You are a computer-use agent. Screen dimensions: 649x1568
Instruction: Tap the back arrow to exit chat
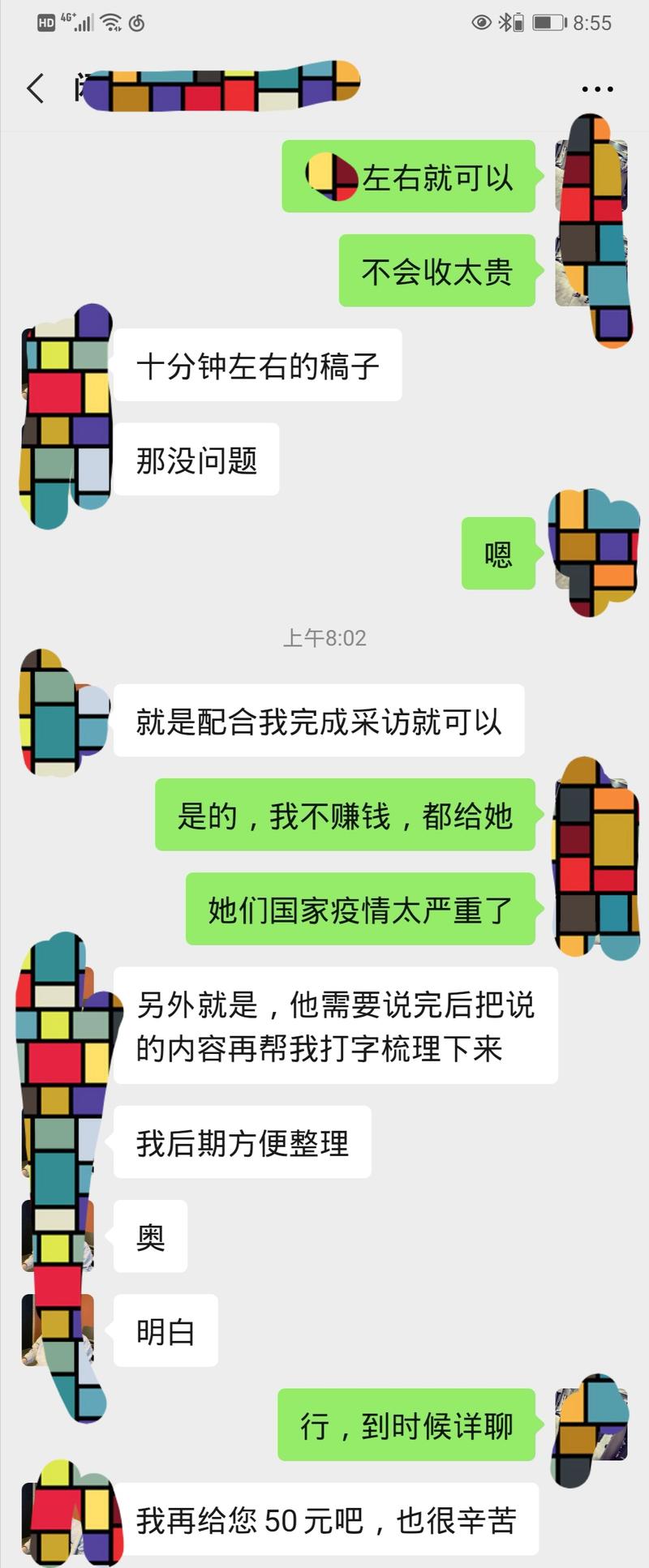click(34, 89)
